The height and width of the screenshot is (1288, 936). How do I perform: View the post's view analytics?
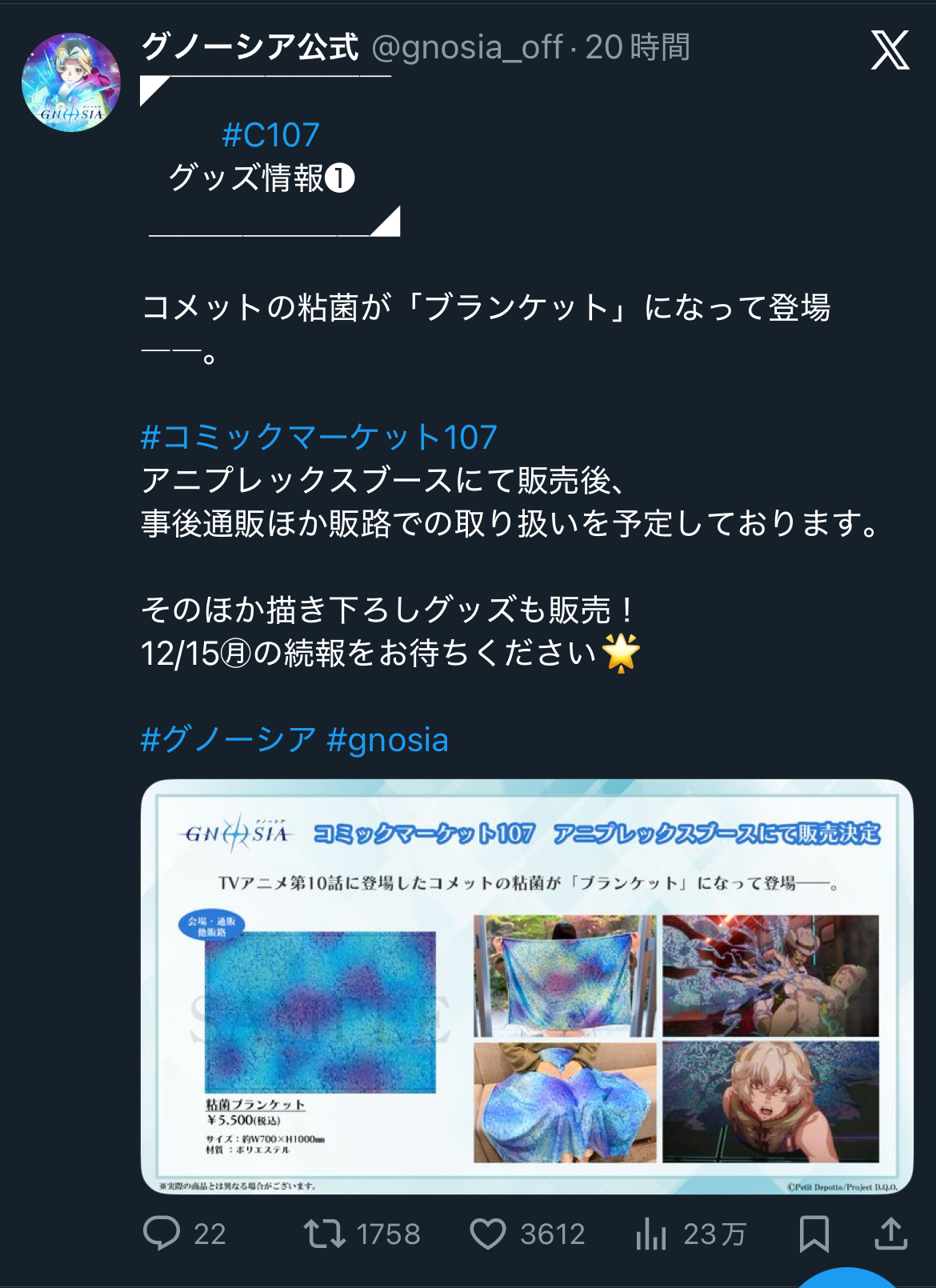(651, 1233)
